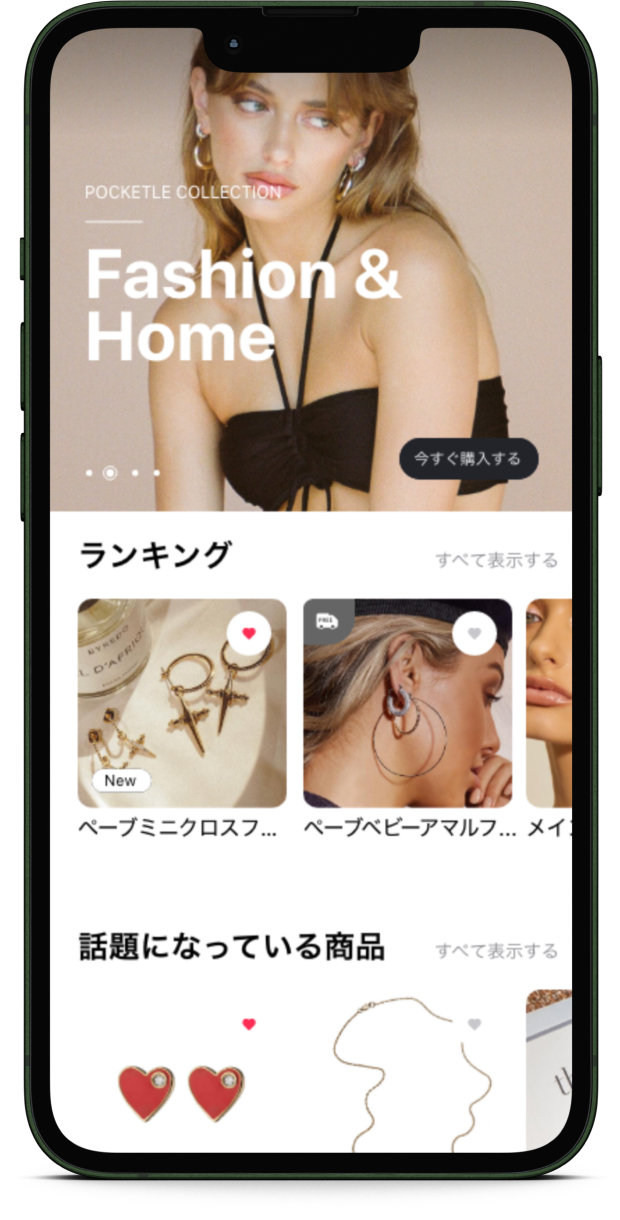Like the gold chain necklace
620x1220 pixels.
[x=474, y=1024]
